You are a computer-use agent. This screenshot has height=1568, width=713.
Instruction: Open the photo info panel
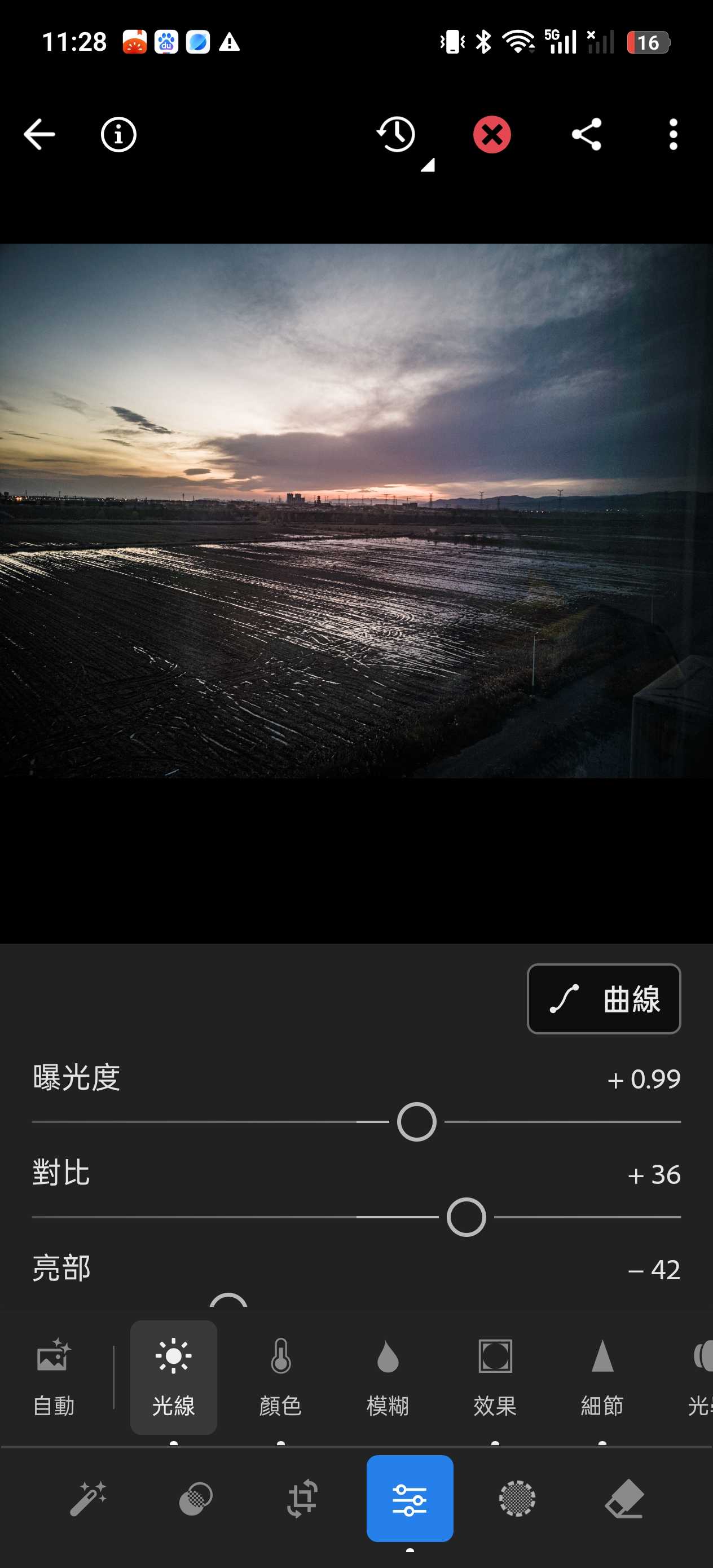point(118,135)
